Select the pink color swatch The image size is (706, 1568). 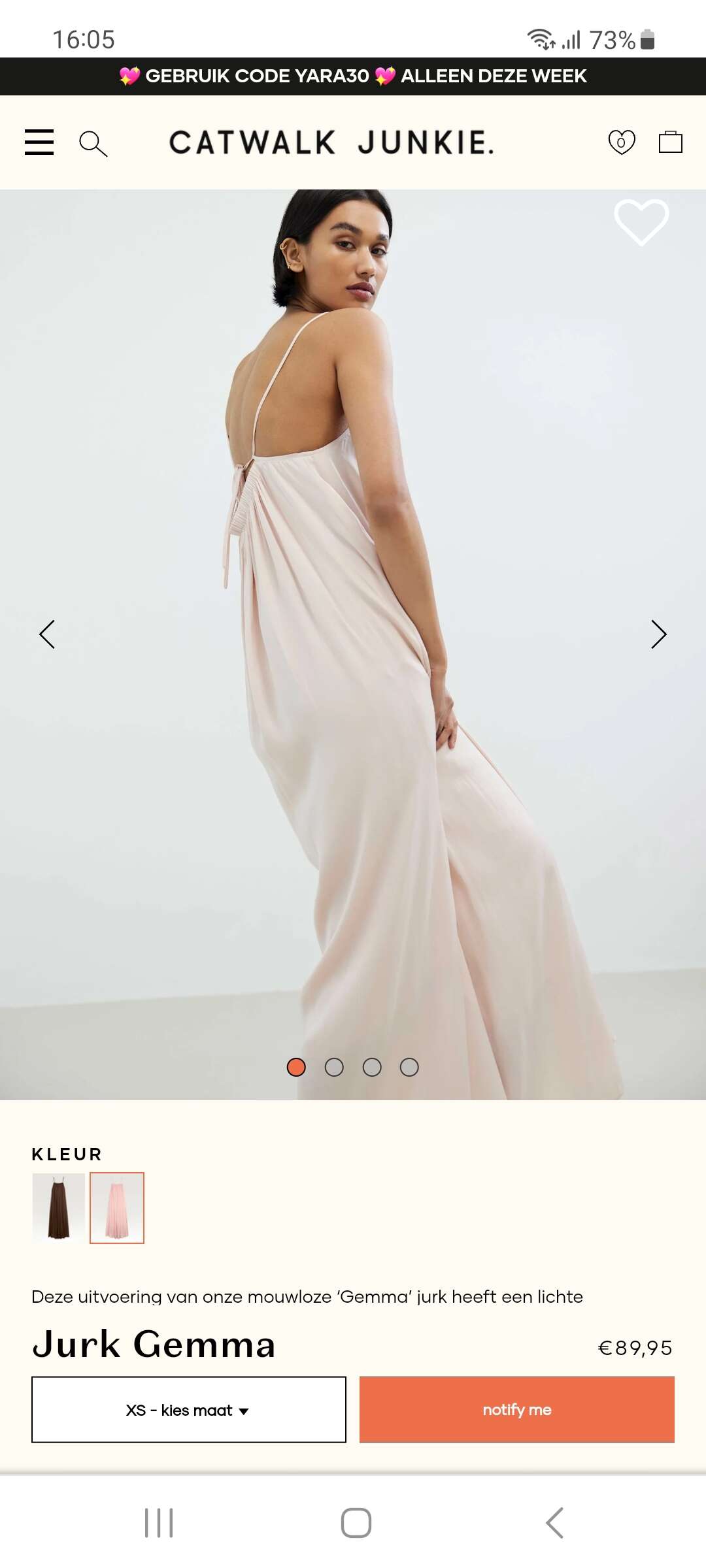(117, 1207)
